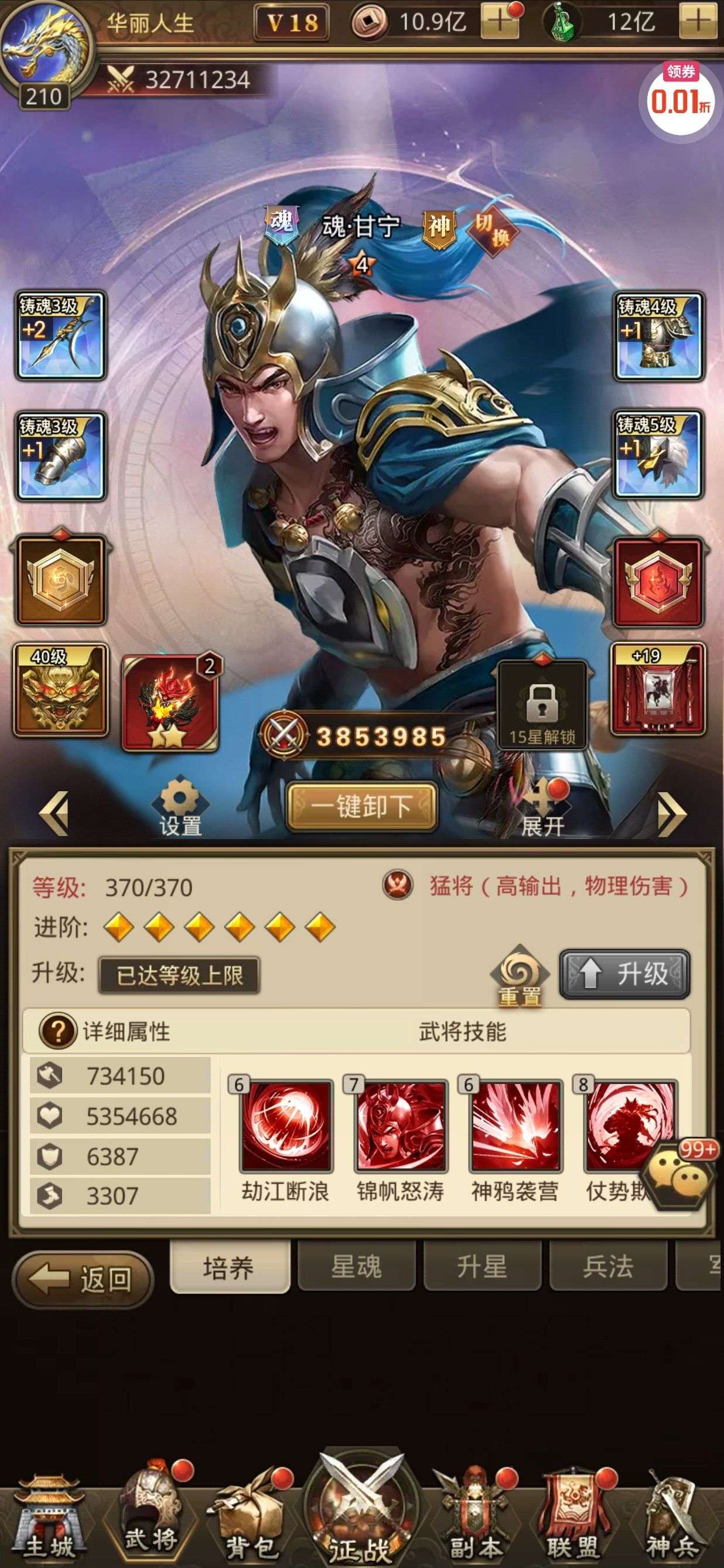Image resolution: width=724 pixels, height=1568 pixels.
Task: Tap the 重置 reset icon
Action: [520, 976]
